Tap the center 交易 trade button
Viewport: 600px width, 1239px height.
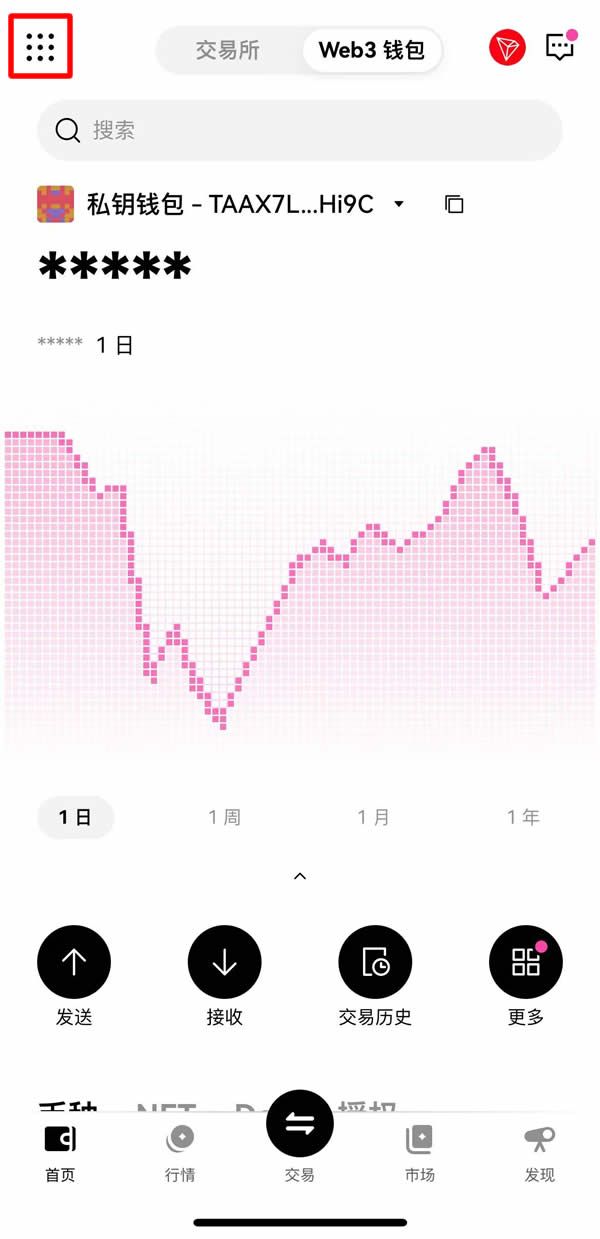[300, 1125]
